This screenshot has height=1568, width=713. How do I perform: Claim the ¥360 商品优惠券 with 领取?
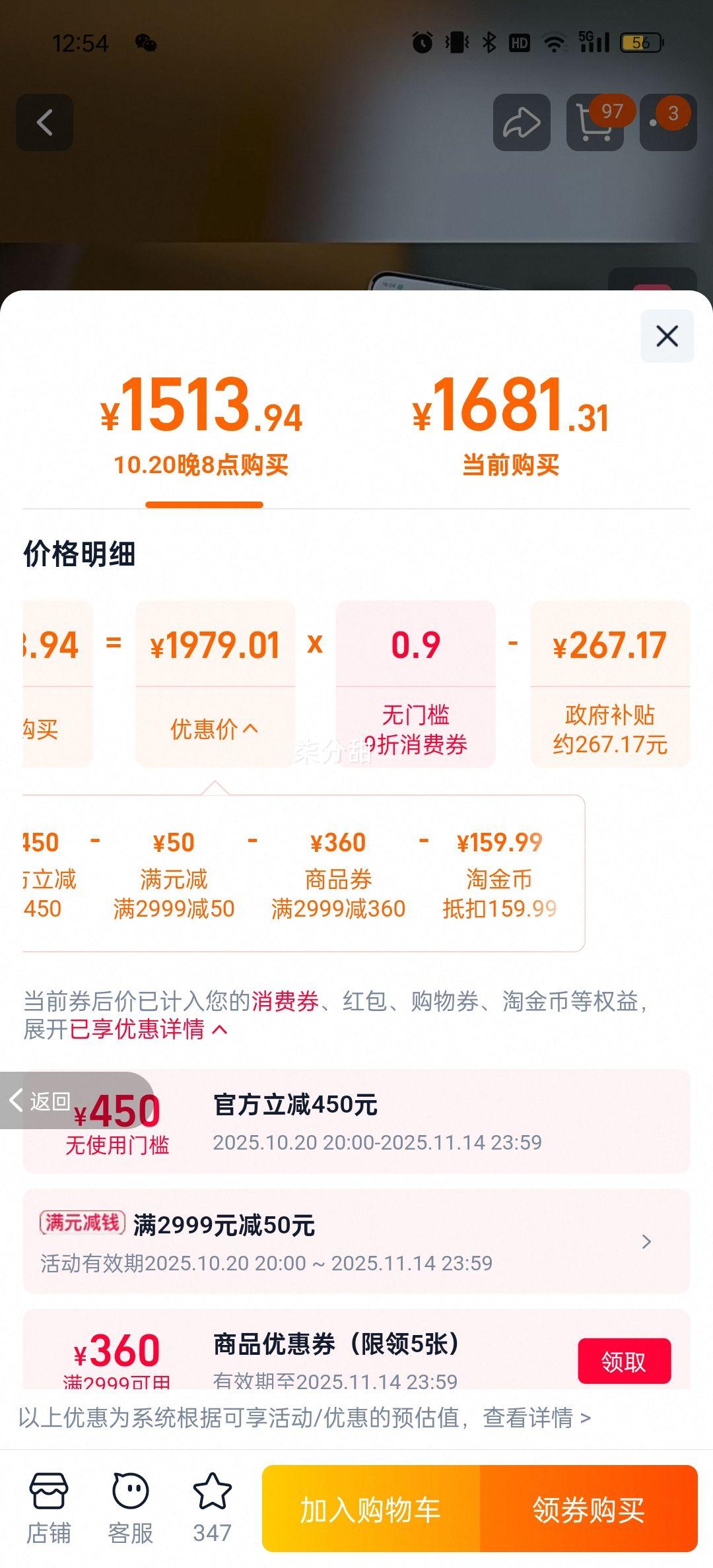coord(624,1361)
